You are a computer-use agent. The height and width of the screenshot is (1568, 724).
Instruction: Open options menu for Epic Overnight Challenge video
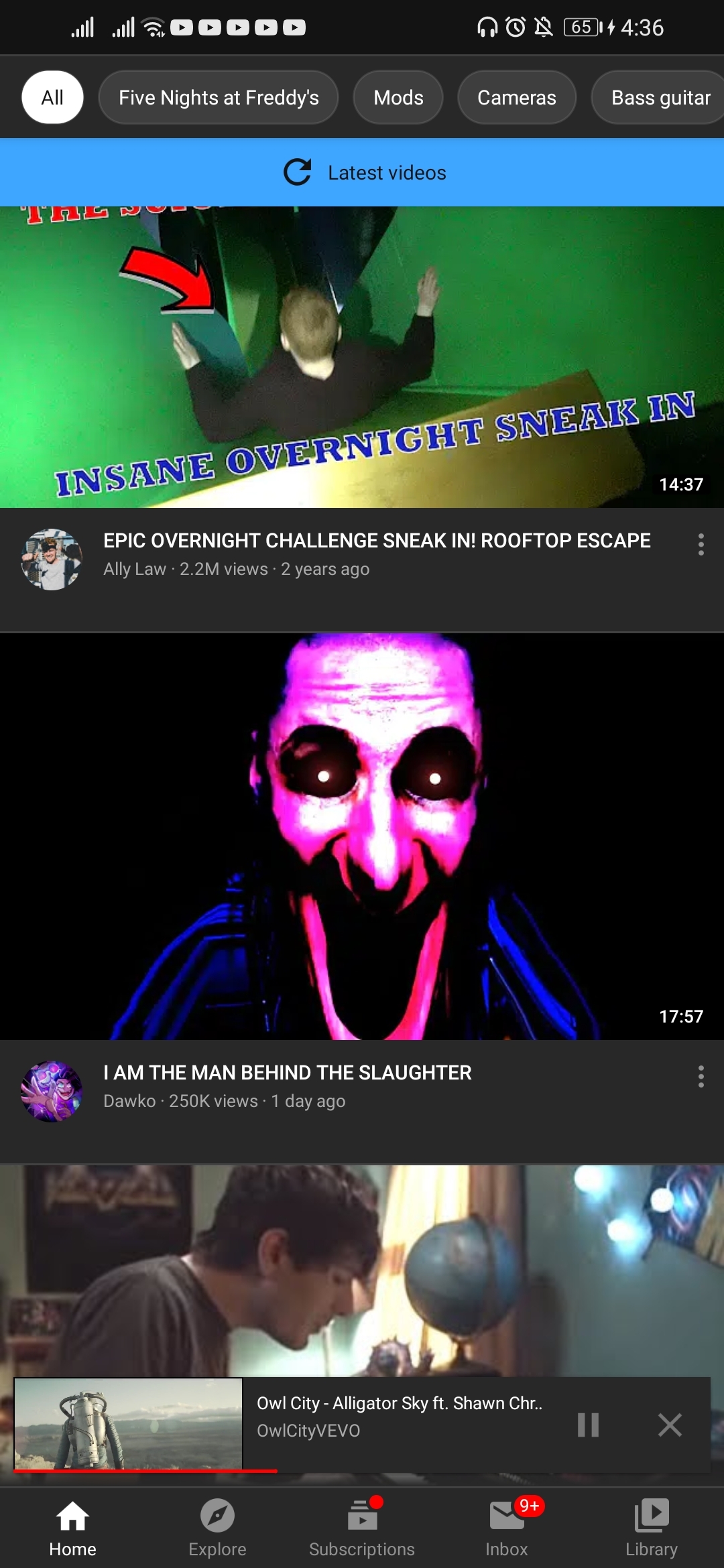701,544
